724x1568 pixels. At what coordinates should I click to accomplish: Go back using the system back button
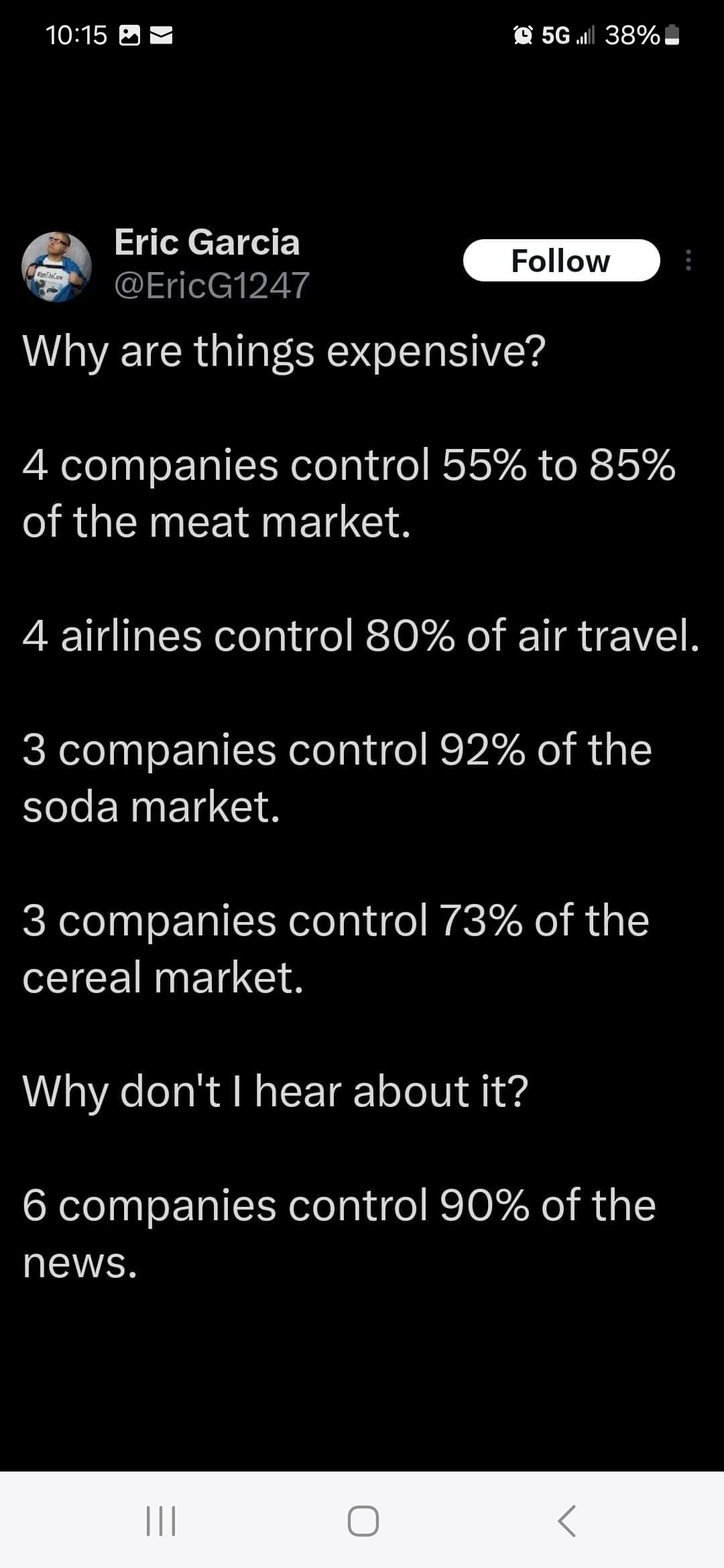click(566, 1520)
